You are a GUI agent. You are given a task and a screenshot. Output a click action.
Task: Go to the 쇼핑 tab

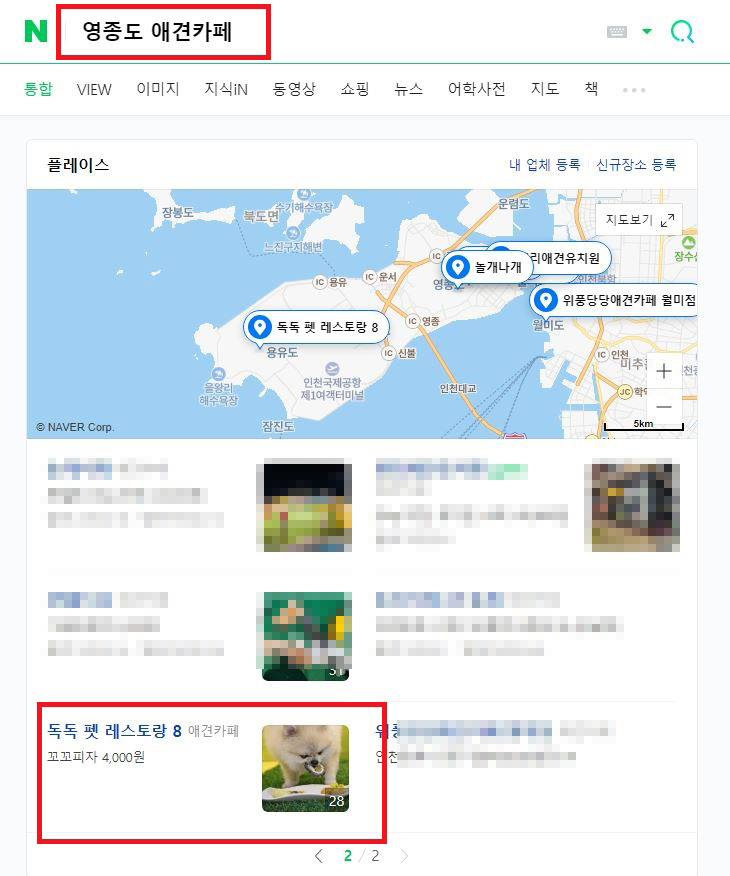click(355, 89)
